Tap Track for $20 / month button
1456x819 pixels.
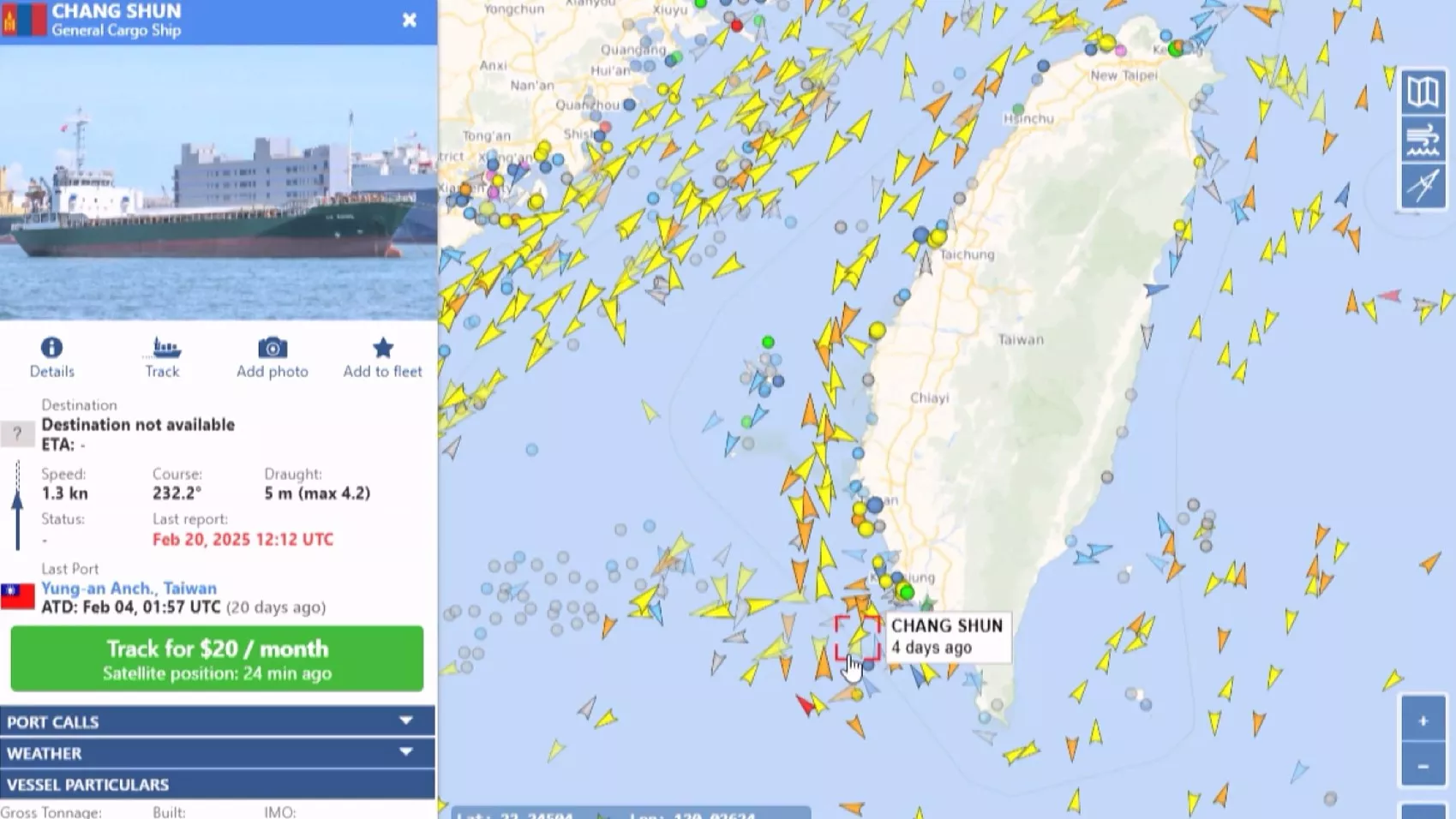pos(217,659)
